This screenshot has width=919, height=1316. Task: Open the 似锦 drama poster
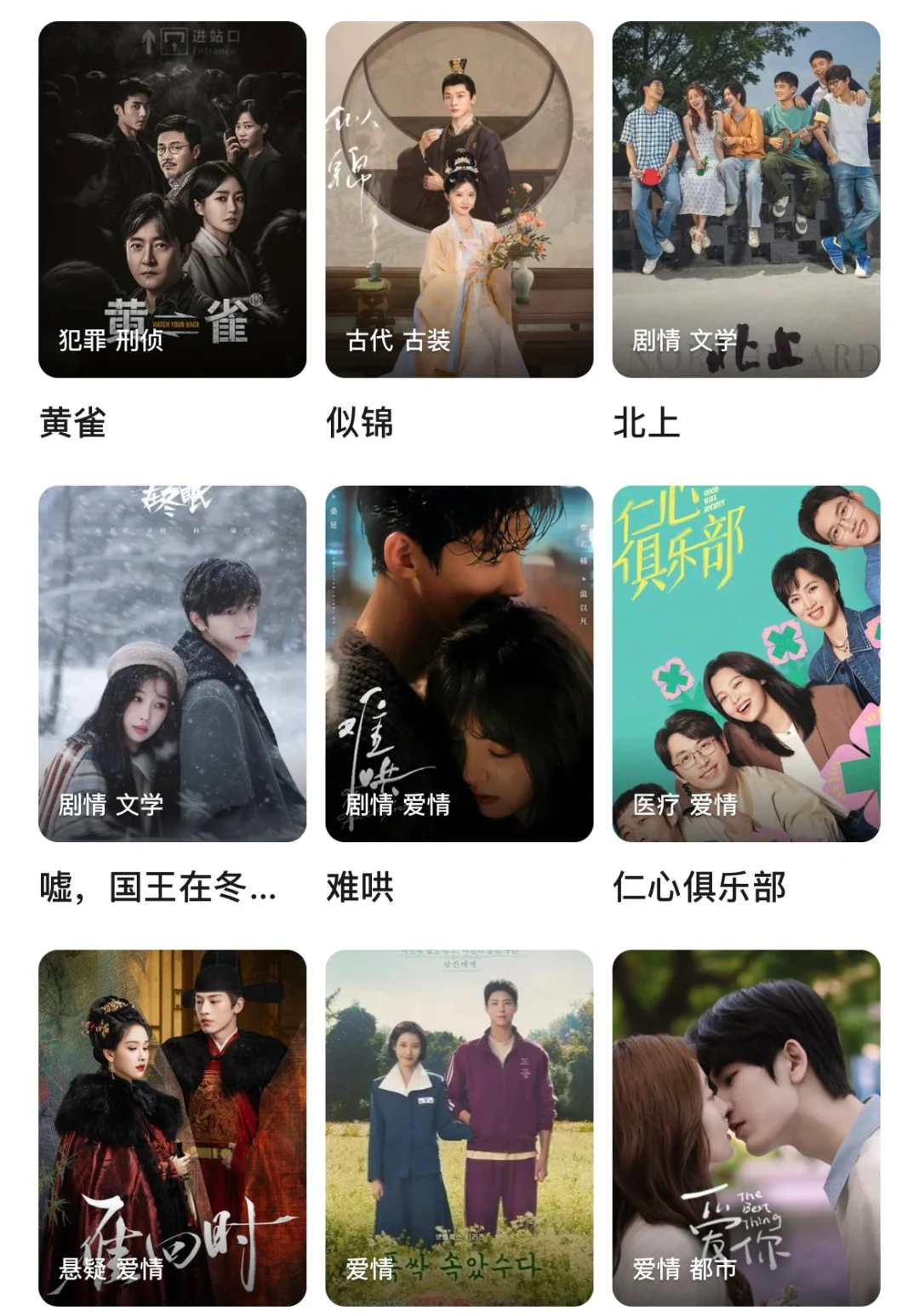click(459, 200)
